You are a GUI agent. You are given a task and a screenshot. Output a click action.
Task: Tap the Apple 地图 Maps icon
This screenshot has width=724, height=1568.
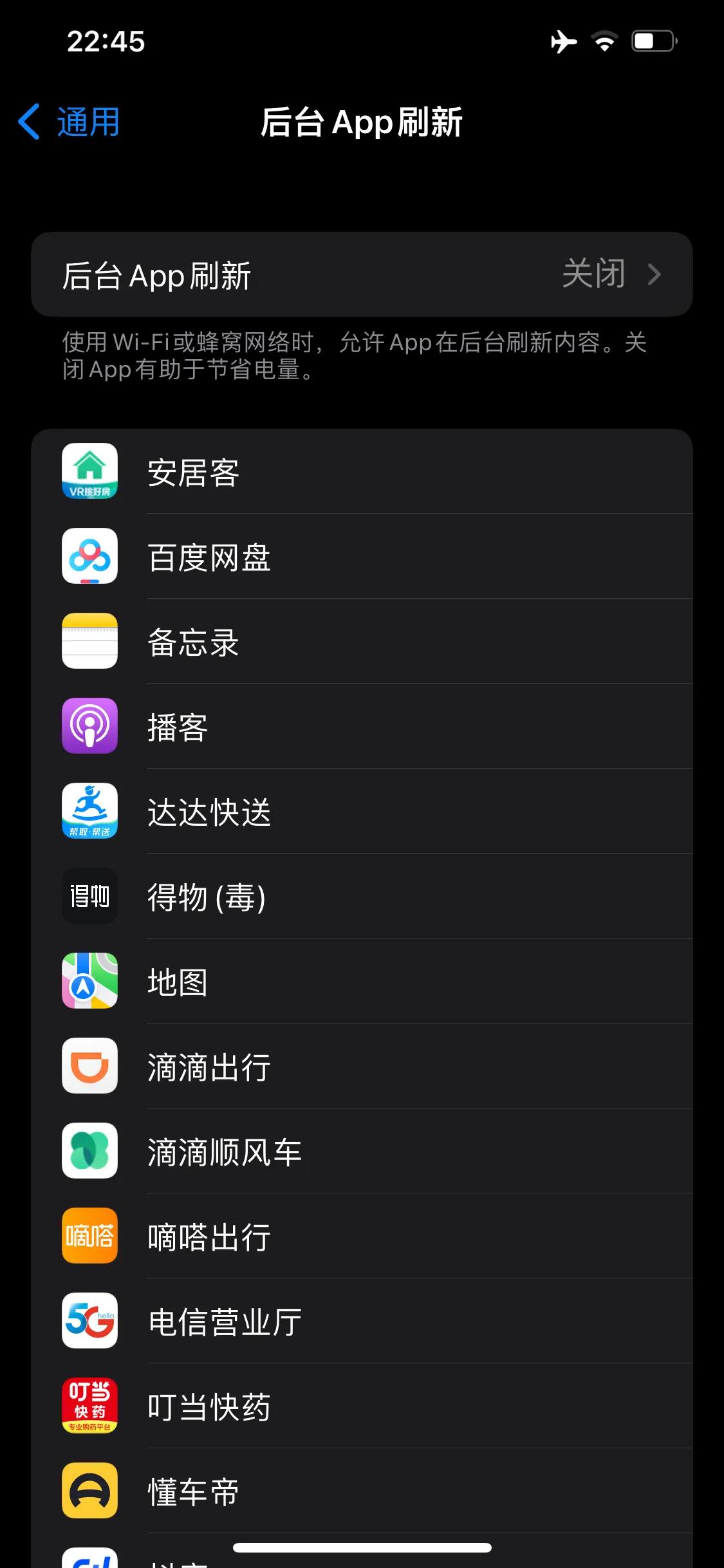[89, 981]
